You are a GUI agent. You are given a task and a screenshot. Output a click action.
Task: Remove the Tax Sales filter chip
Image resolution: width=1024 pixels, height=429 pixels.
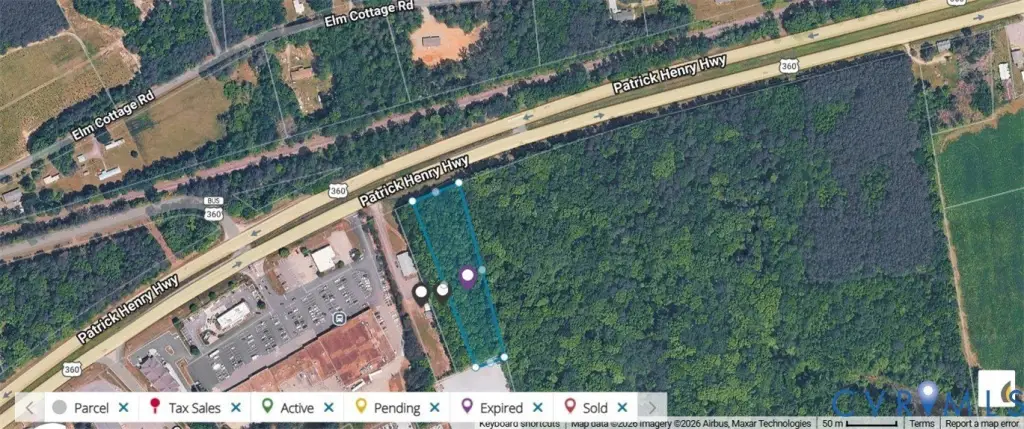tap(236, 408)
